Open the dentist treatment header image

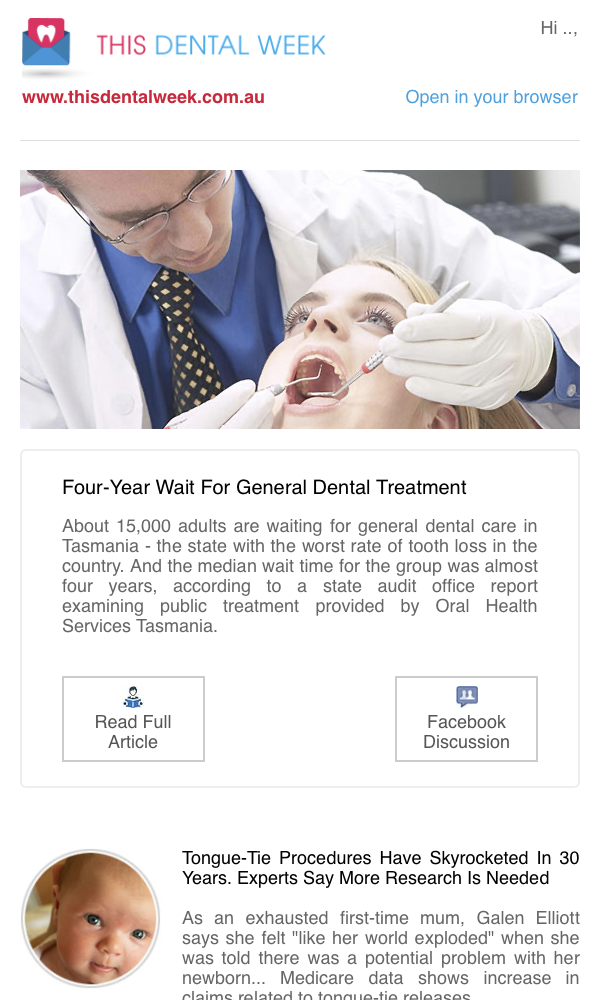click(300, 299)
